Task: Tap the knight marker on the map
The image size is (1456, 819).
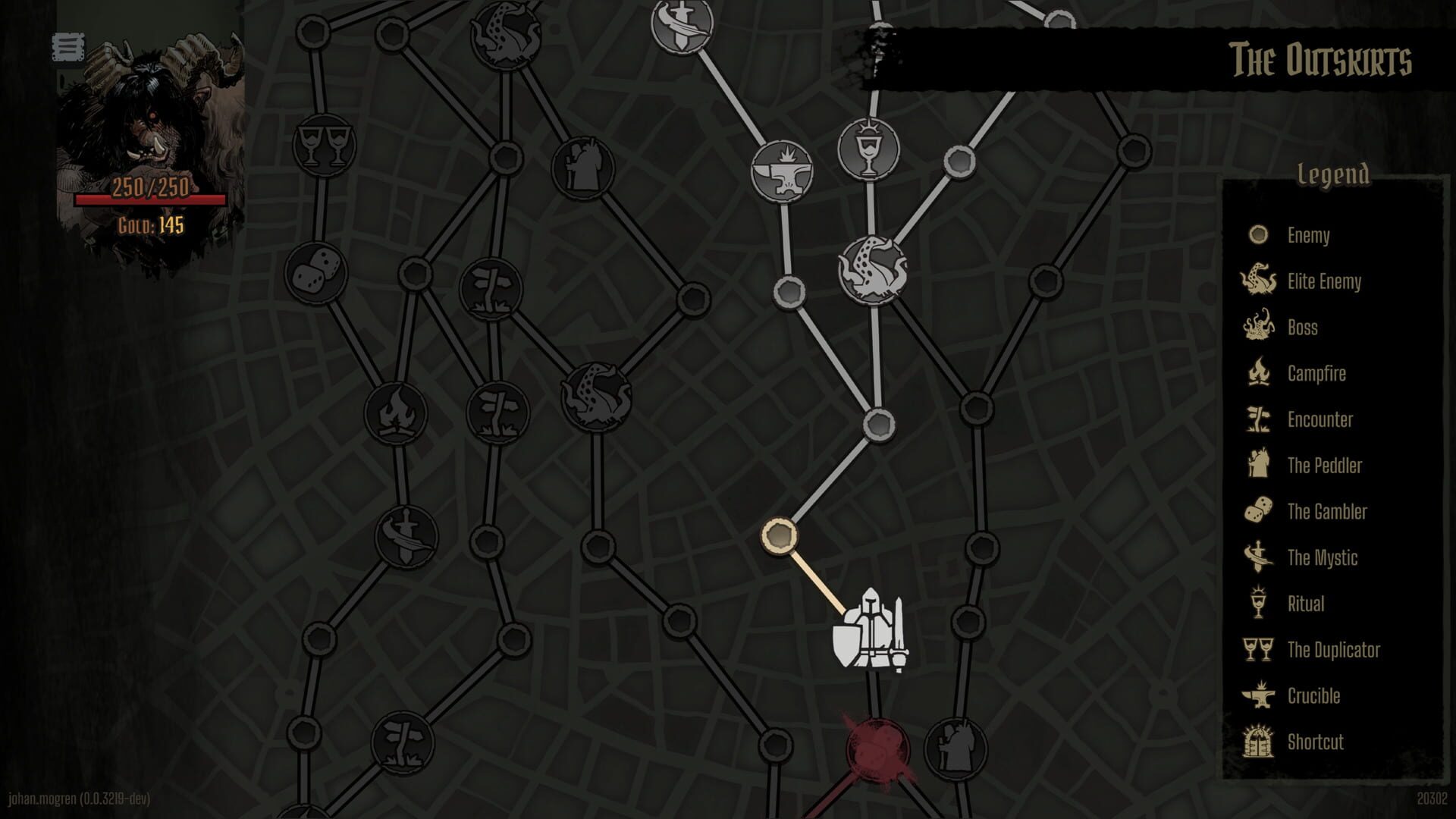Action: 869,629
